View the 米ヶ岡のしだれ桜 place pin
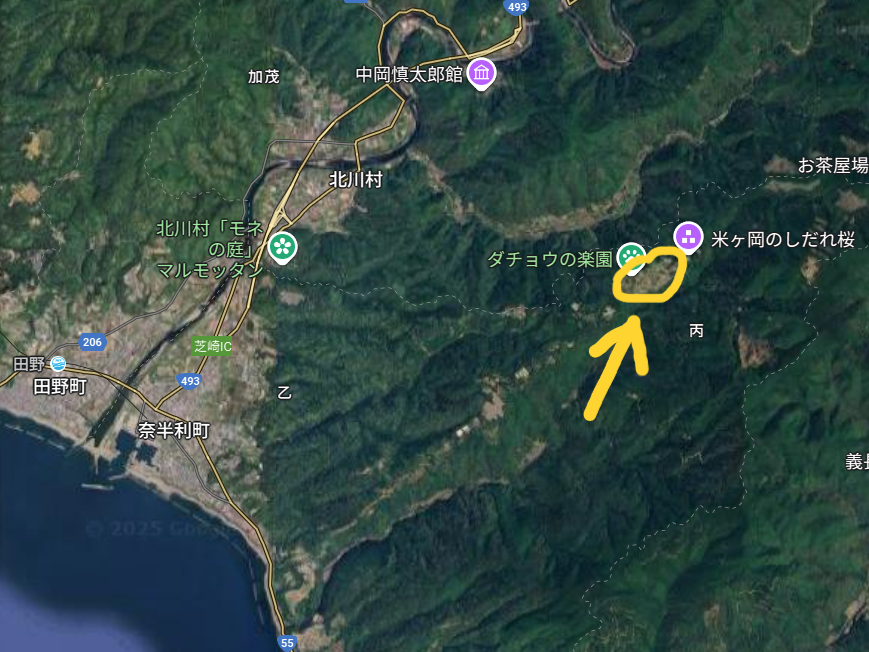The height and width of the screenshot is (652, 869). pos(687,237)
